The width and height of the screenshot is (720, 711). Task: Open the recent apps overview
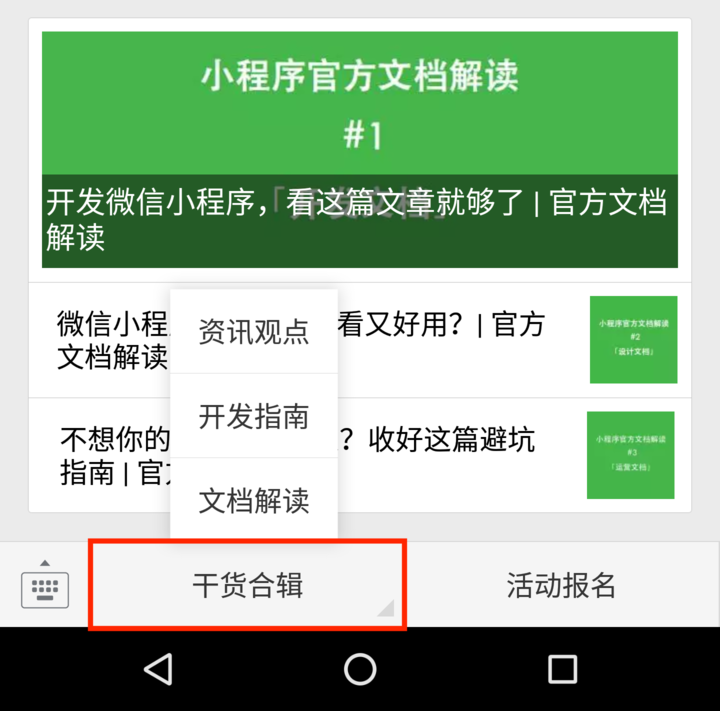(x=563, y=669)
